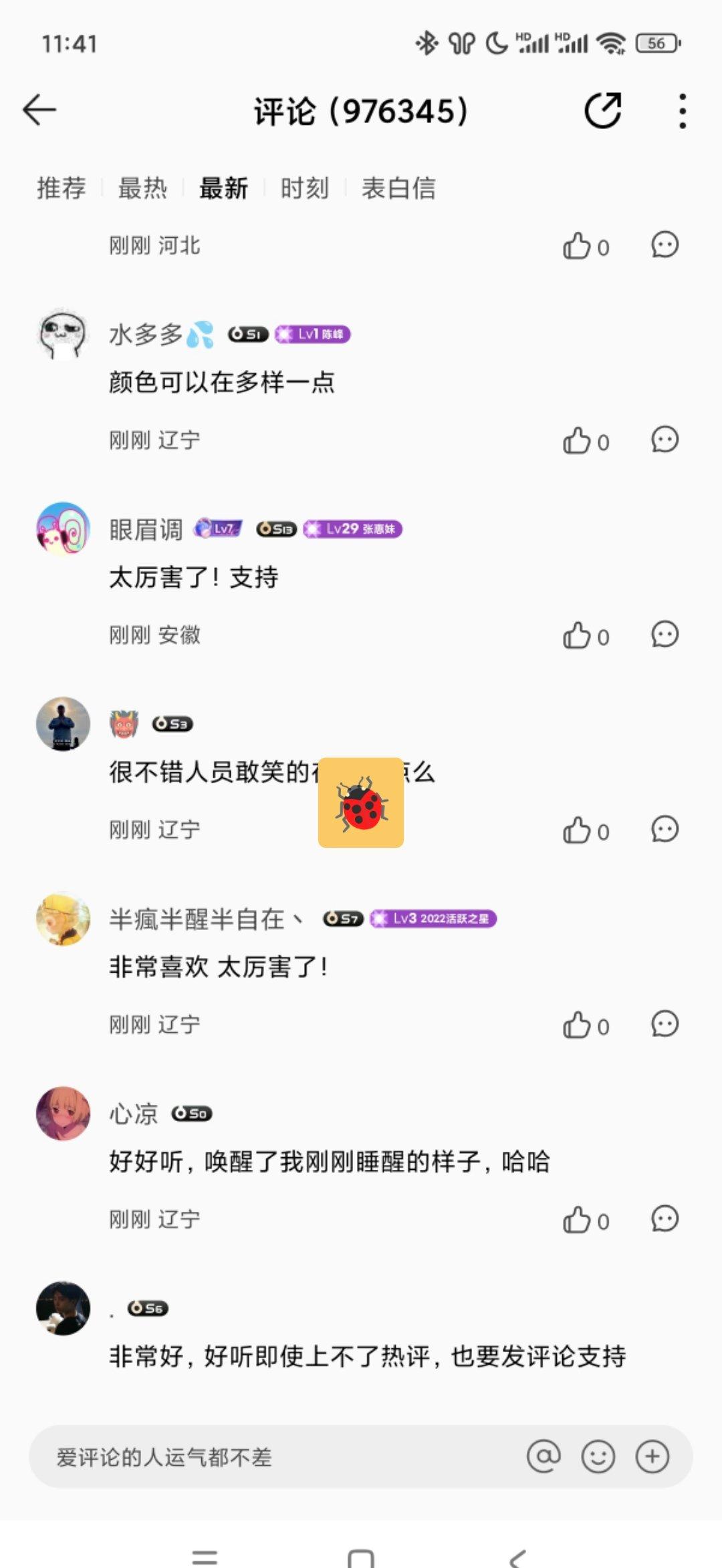
Task: Open the 表白信 tab
Action: click(399, 188)
